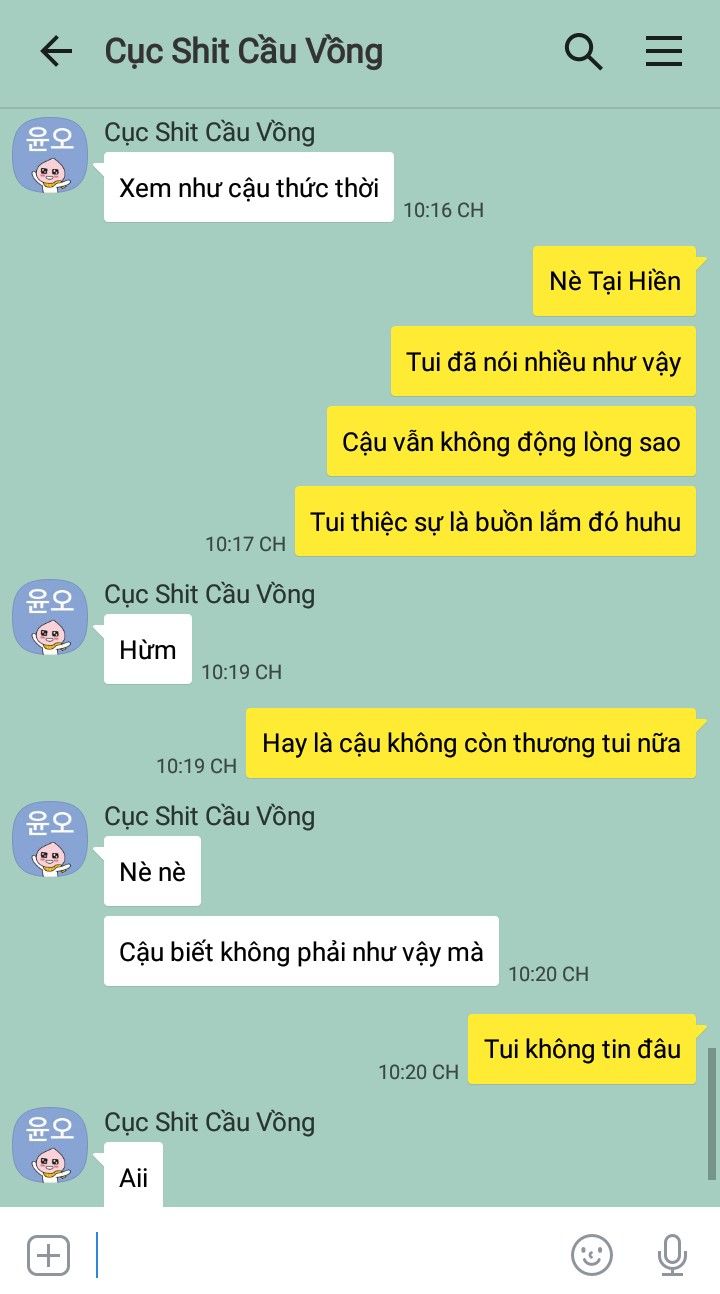Open the emoticon picker
The image size is (720, 1294).
[x=591, y=1254]
